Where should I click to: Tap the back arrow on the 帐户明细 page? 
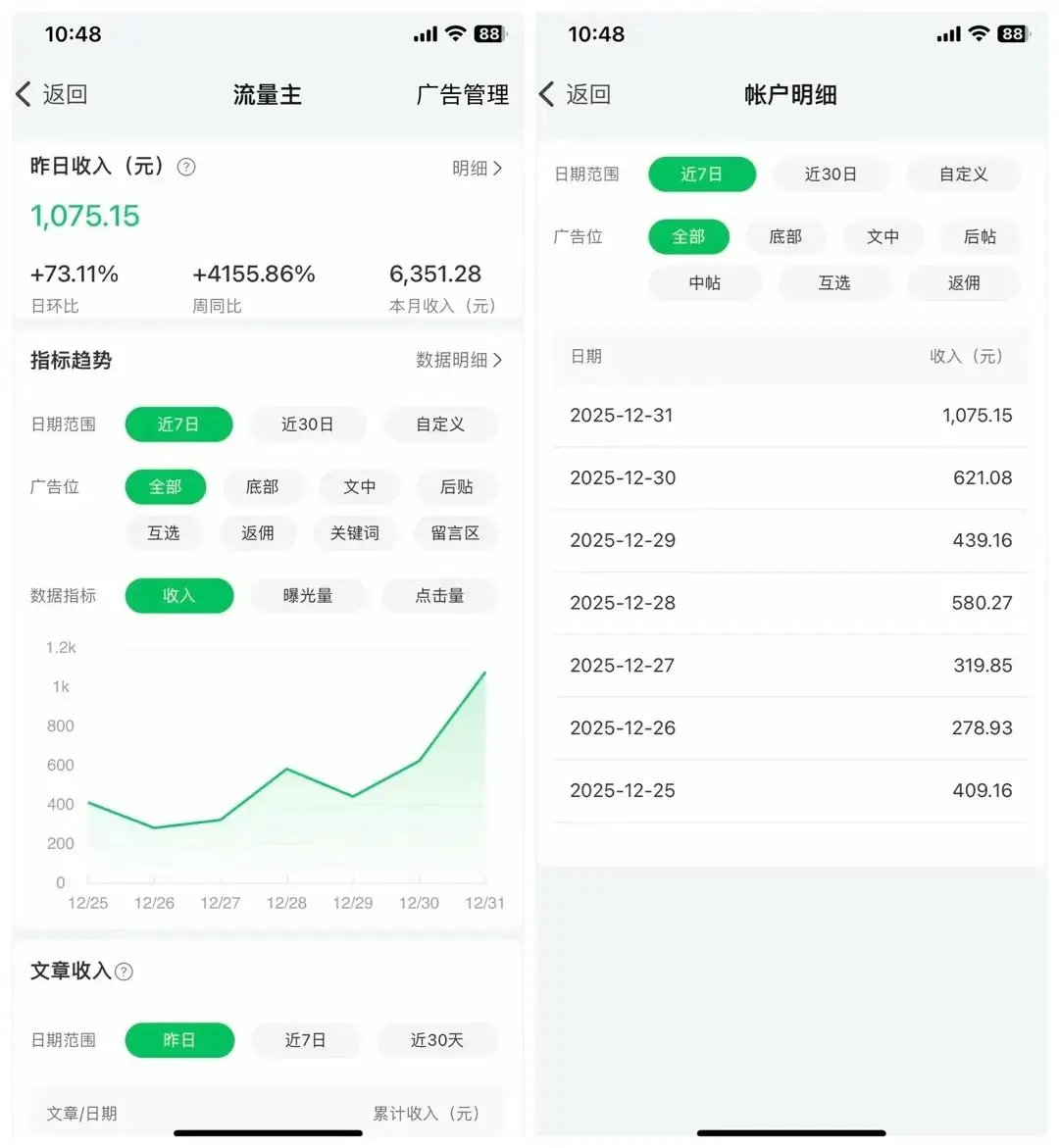[x=547, y=93]
